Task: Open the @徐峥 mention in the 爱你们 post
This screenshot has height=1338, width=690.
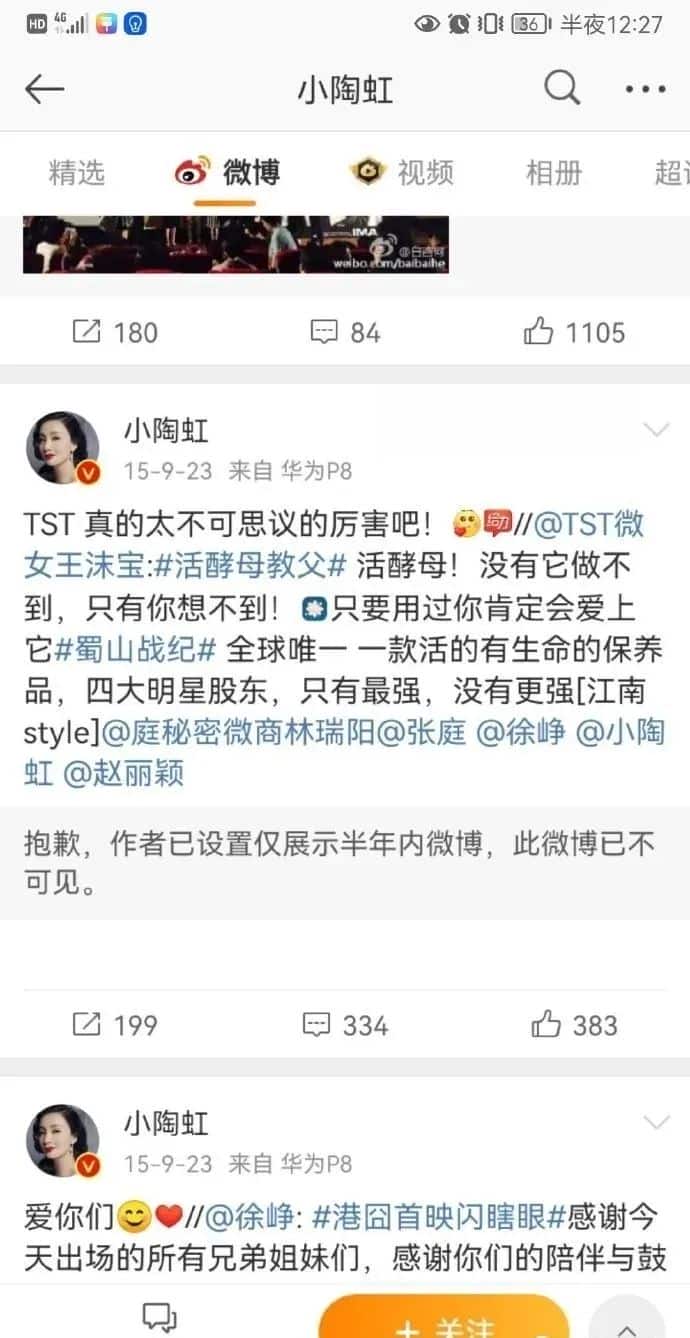Action: (250, 1217)
